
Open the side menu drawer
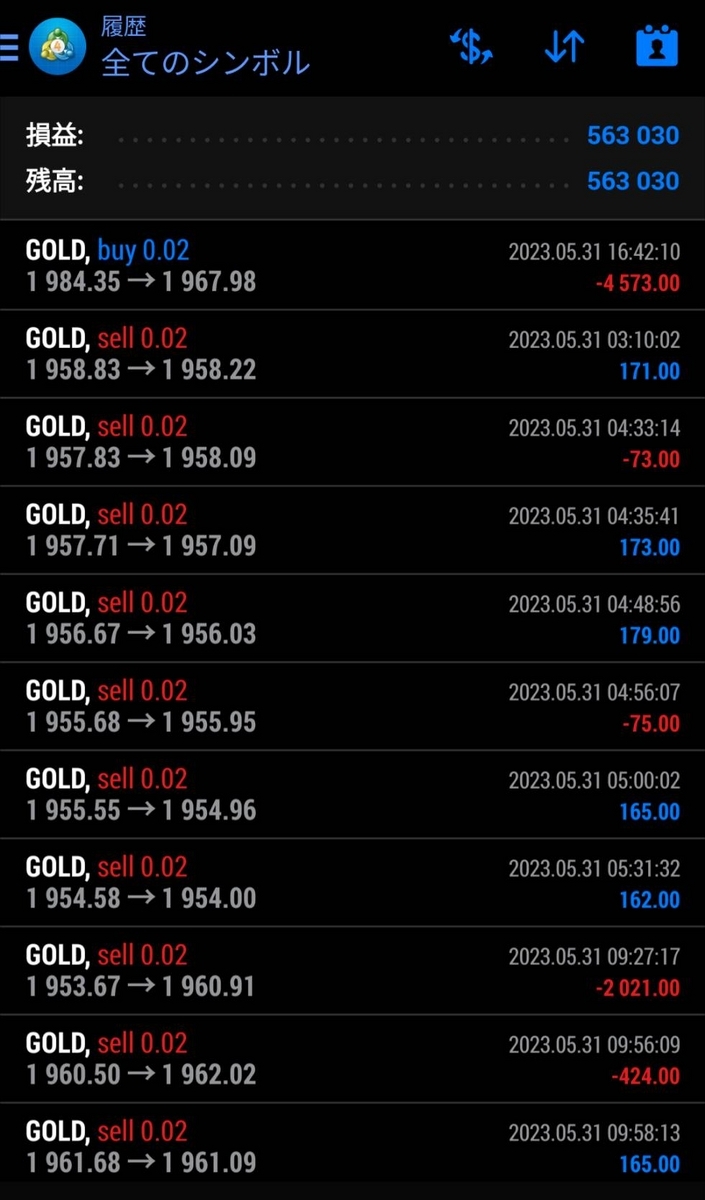click(9, 47)
